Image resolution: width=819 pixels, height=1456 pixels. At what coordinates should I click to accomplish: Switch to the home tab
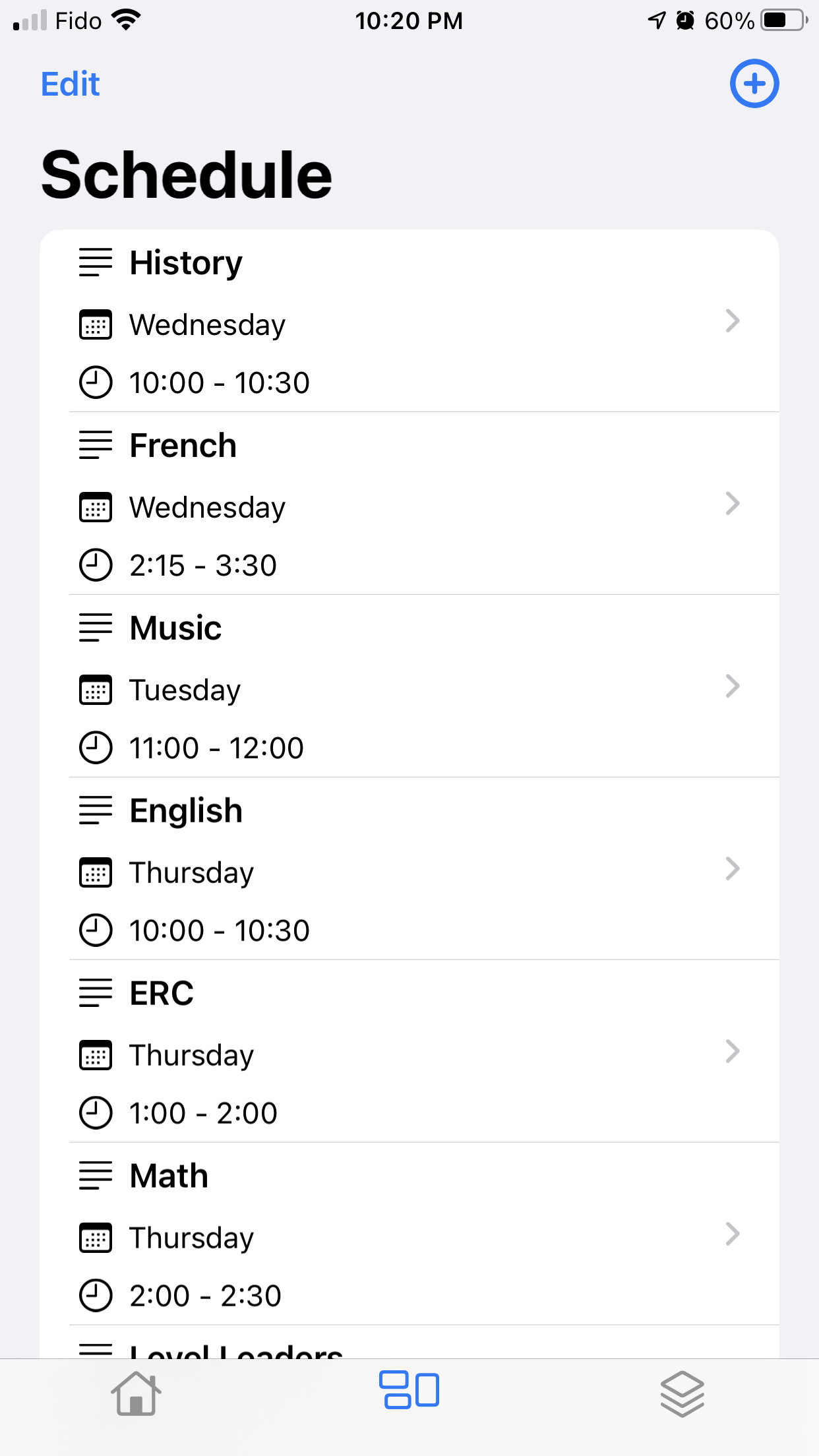(x=136, y=1393)
